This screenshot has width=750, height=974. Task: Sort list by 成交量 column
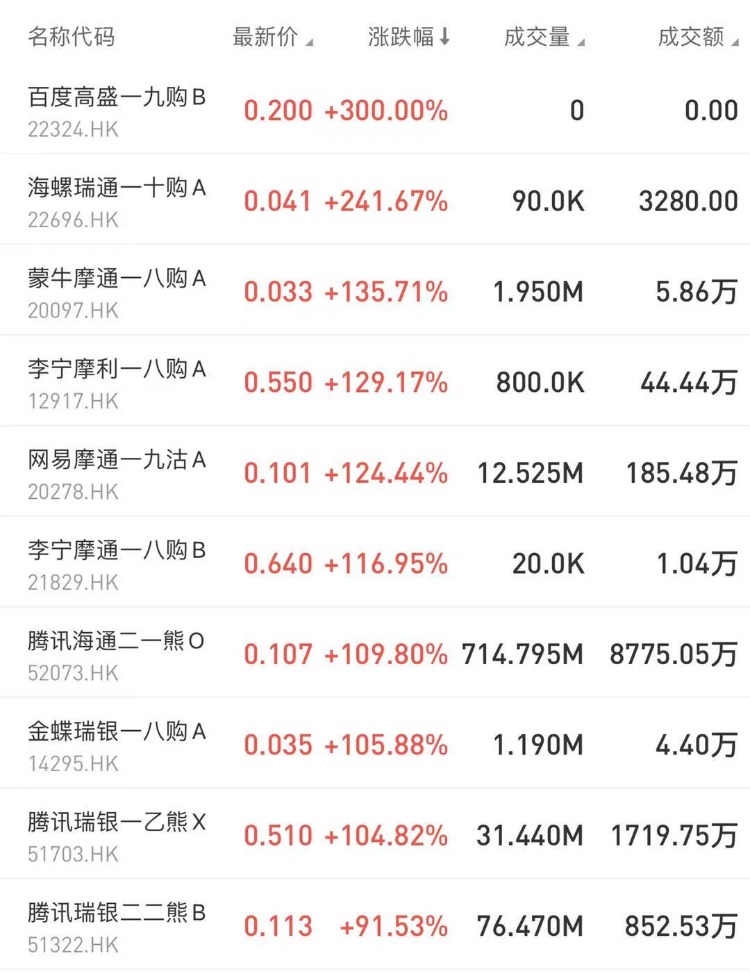coord(544,38)
